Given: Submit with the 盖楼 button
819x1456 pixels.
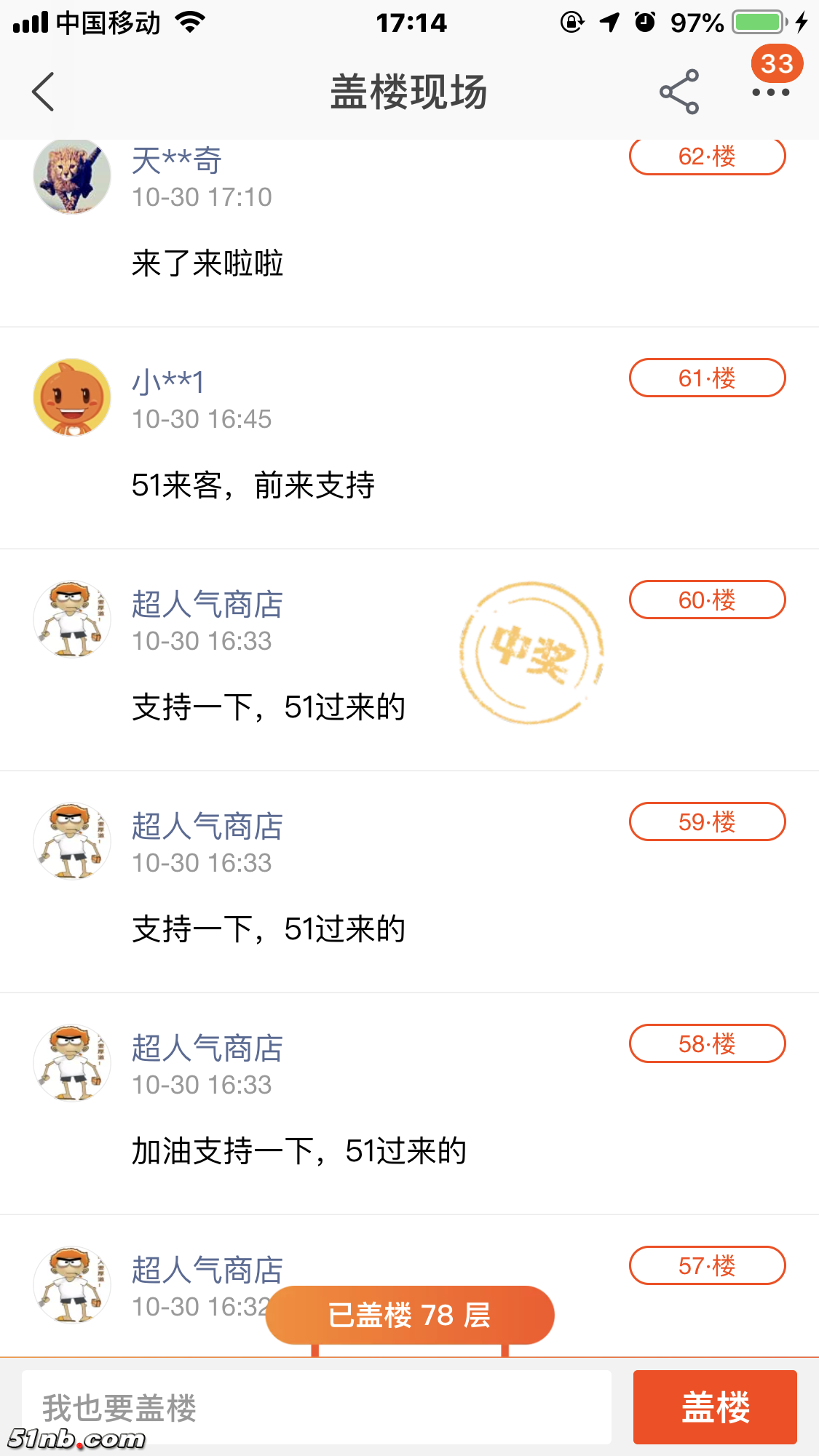Looking at the screenshot, I should click(x=714, y=1407).
